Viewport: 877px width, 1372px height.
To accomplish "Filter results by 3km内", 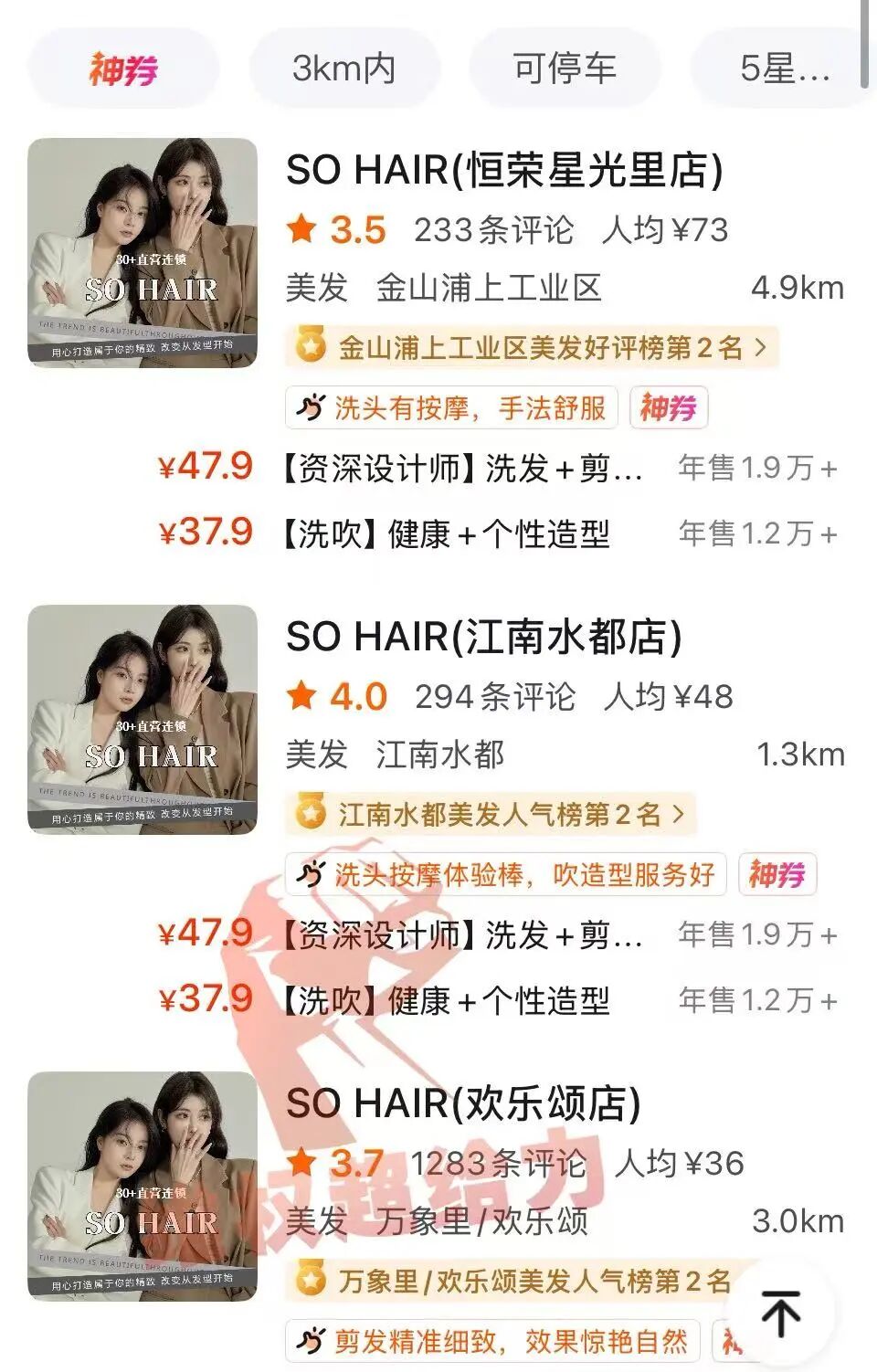I will coord(343,69).
